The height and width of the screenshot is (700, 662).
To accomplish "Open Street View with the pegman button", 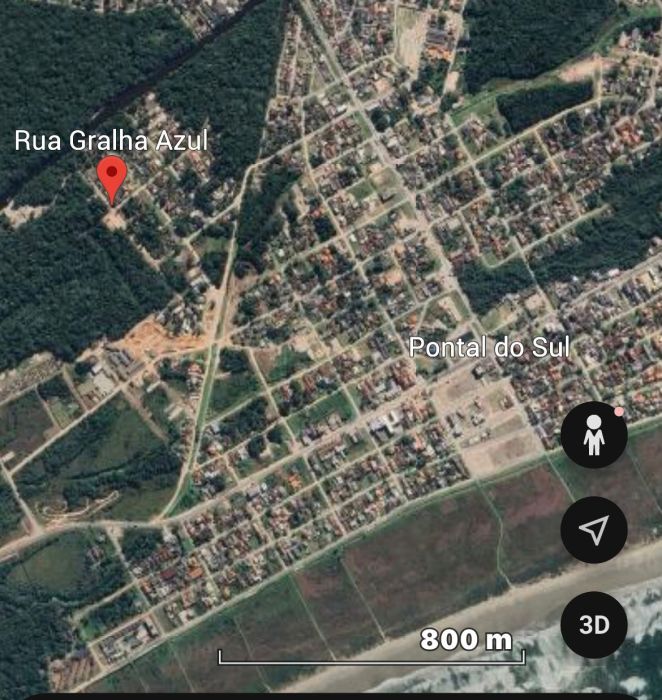I will pyautogui.click(x=594, y=437).
